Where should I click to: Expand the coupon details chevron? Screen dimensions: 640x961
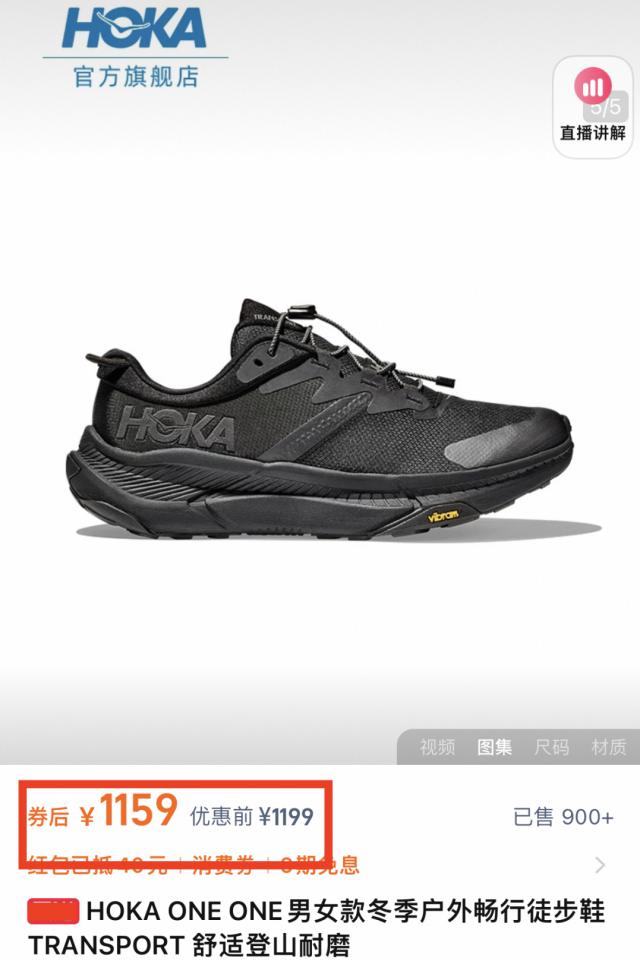point(599,865)
